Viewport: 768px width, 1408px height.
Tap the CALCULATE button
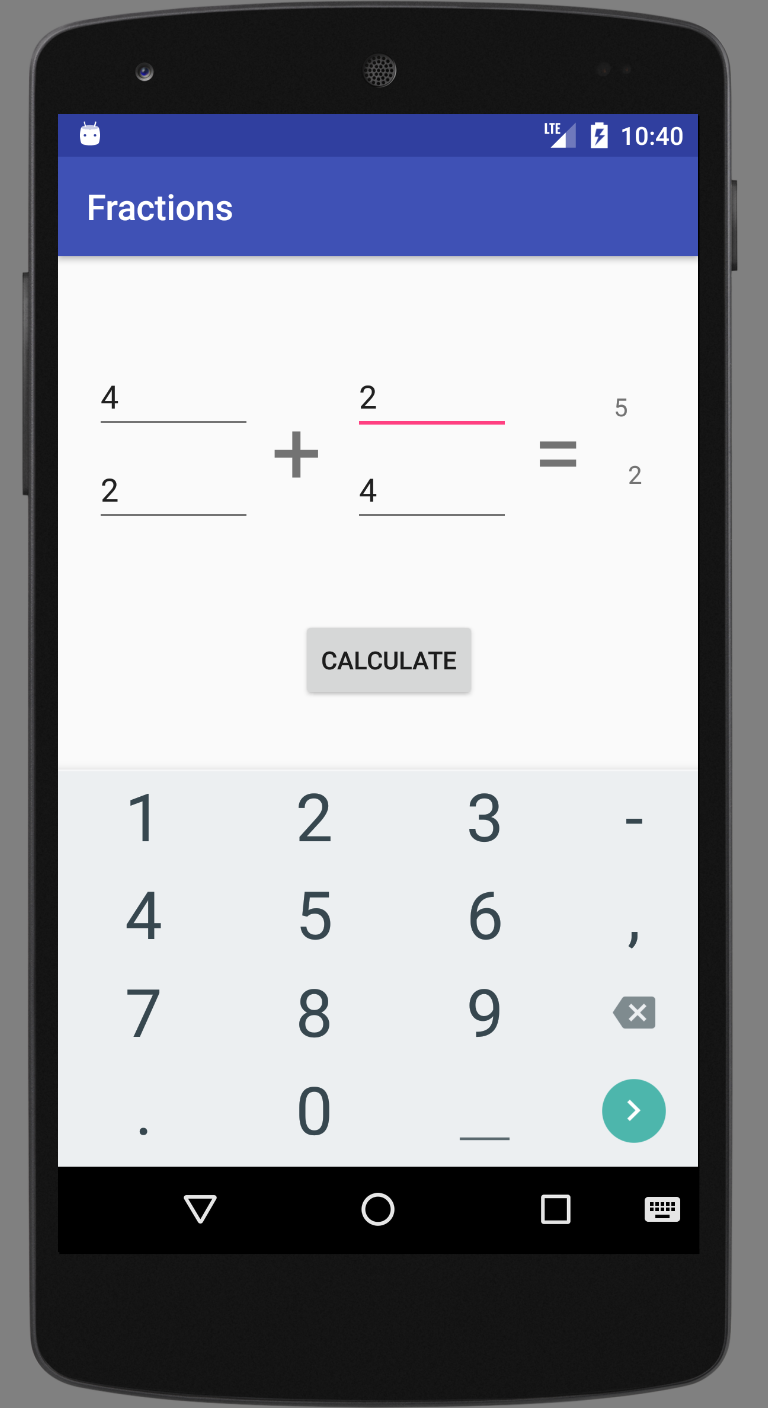coord(389,660)
